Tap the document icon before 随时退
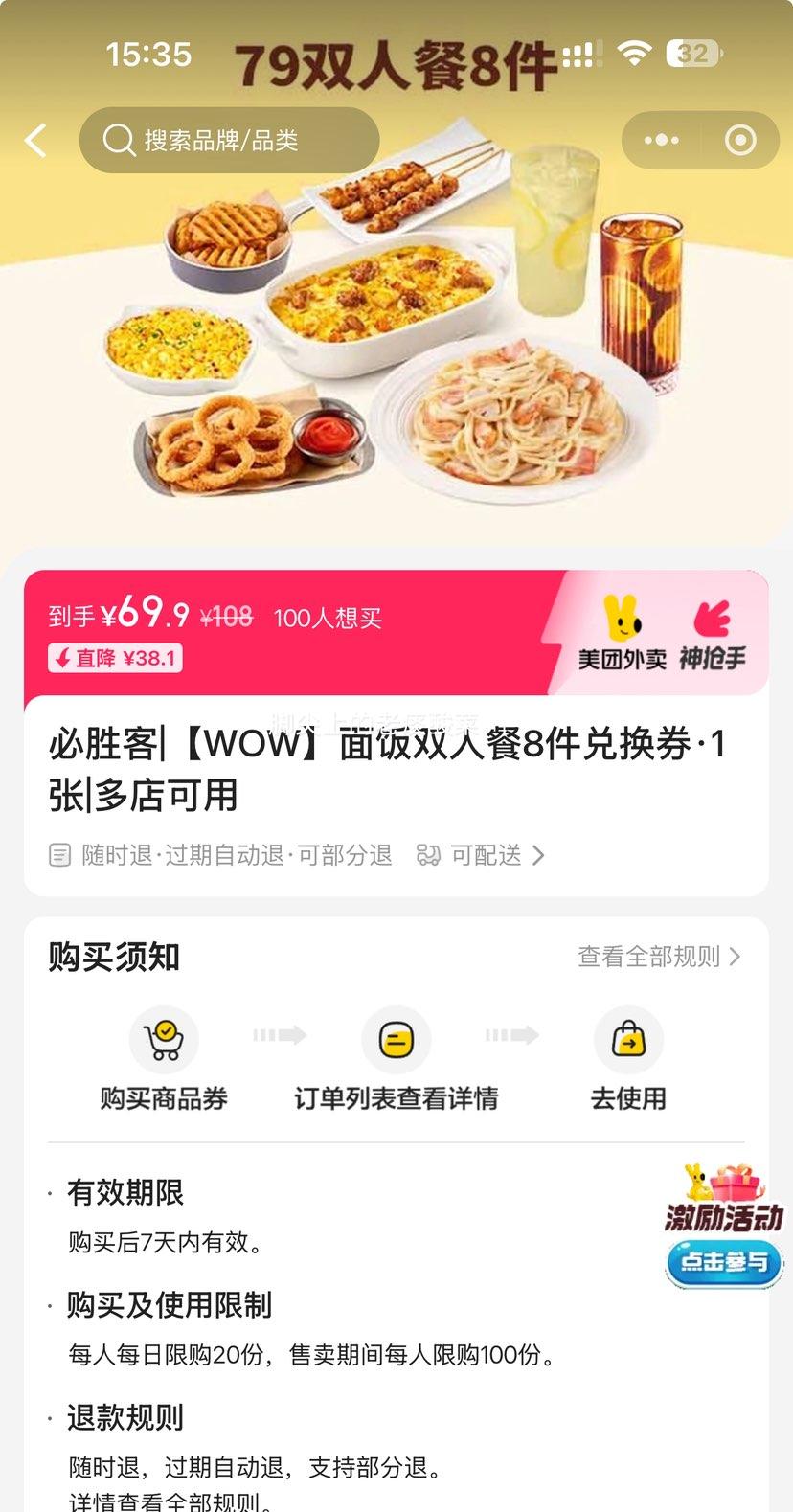 pyautogui.click(x=59, y=855)
